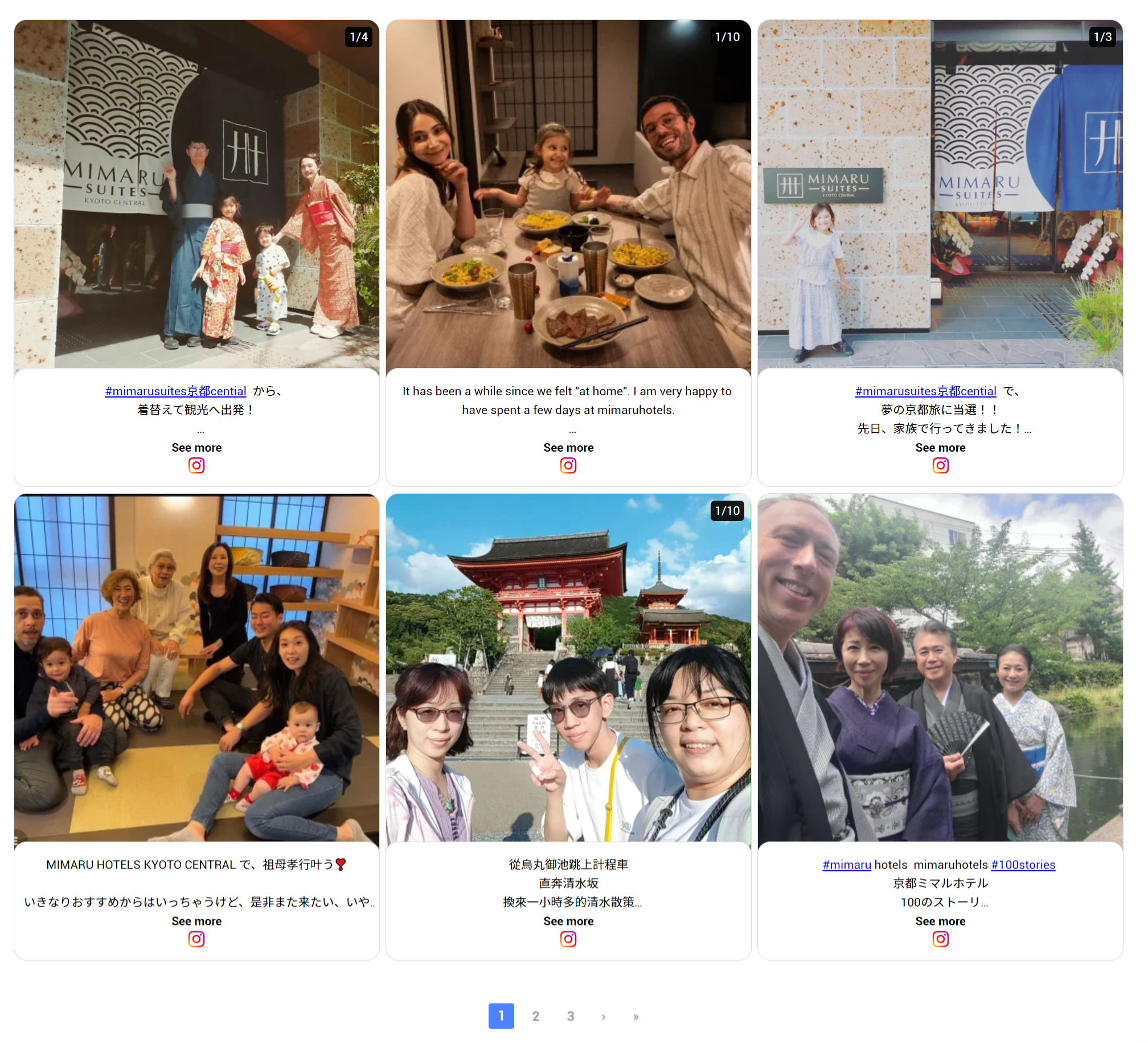The height and width of the screenshot is (1044, 1148).
Task: Open the family dinner table photo
Action: (x=568, y=194)
